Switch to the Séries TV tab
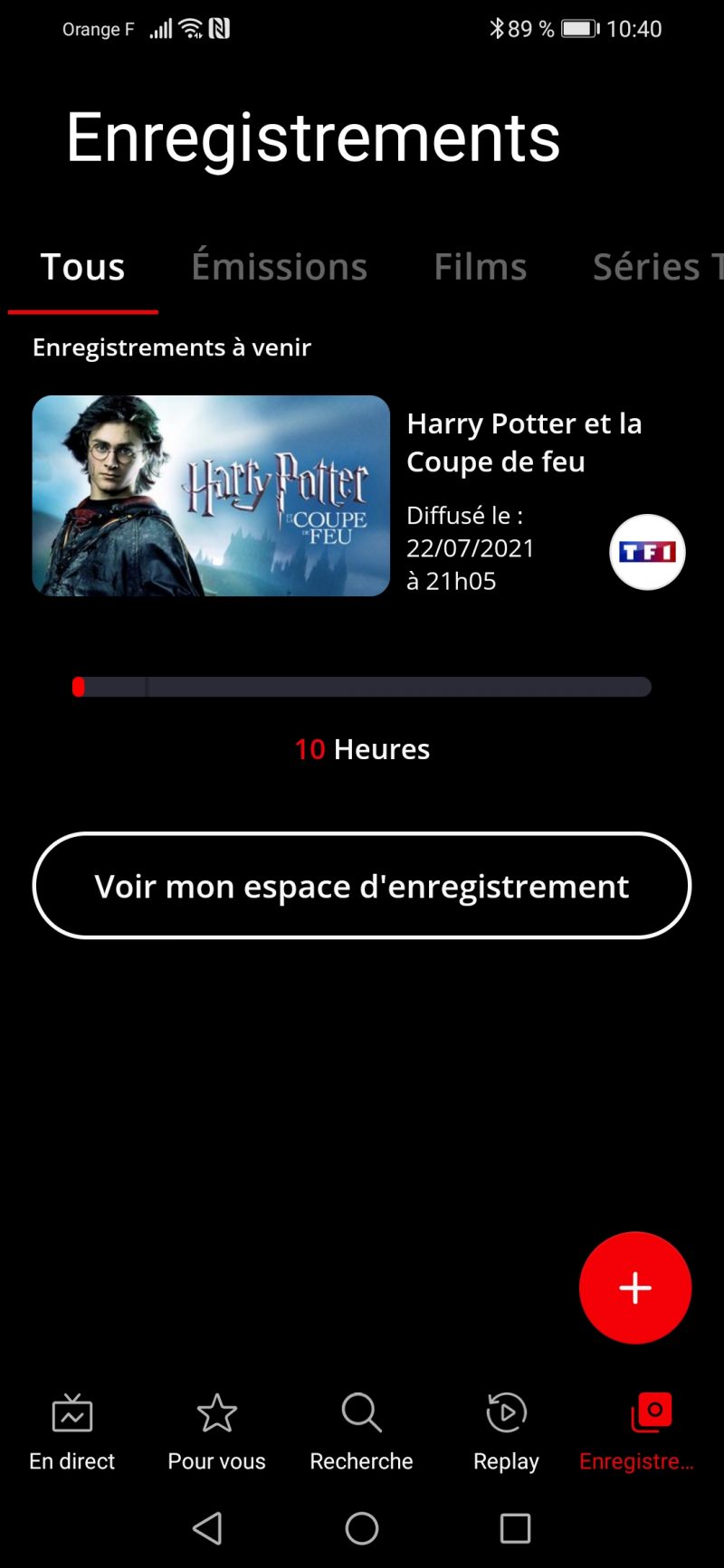 656,268
